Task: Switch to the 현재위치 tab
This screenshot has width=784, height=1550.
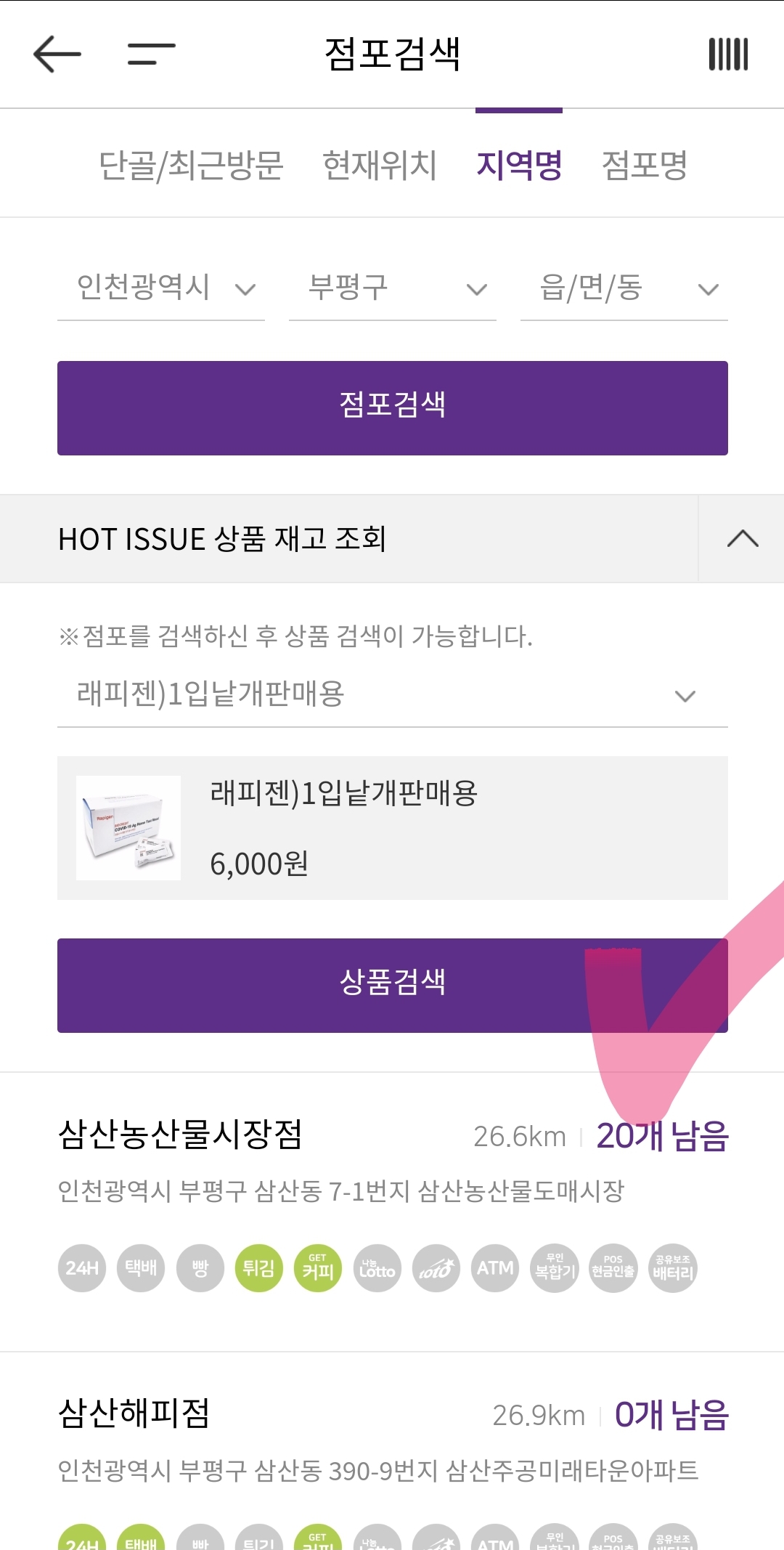Action: 380,165
